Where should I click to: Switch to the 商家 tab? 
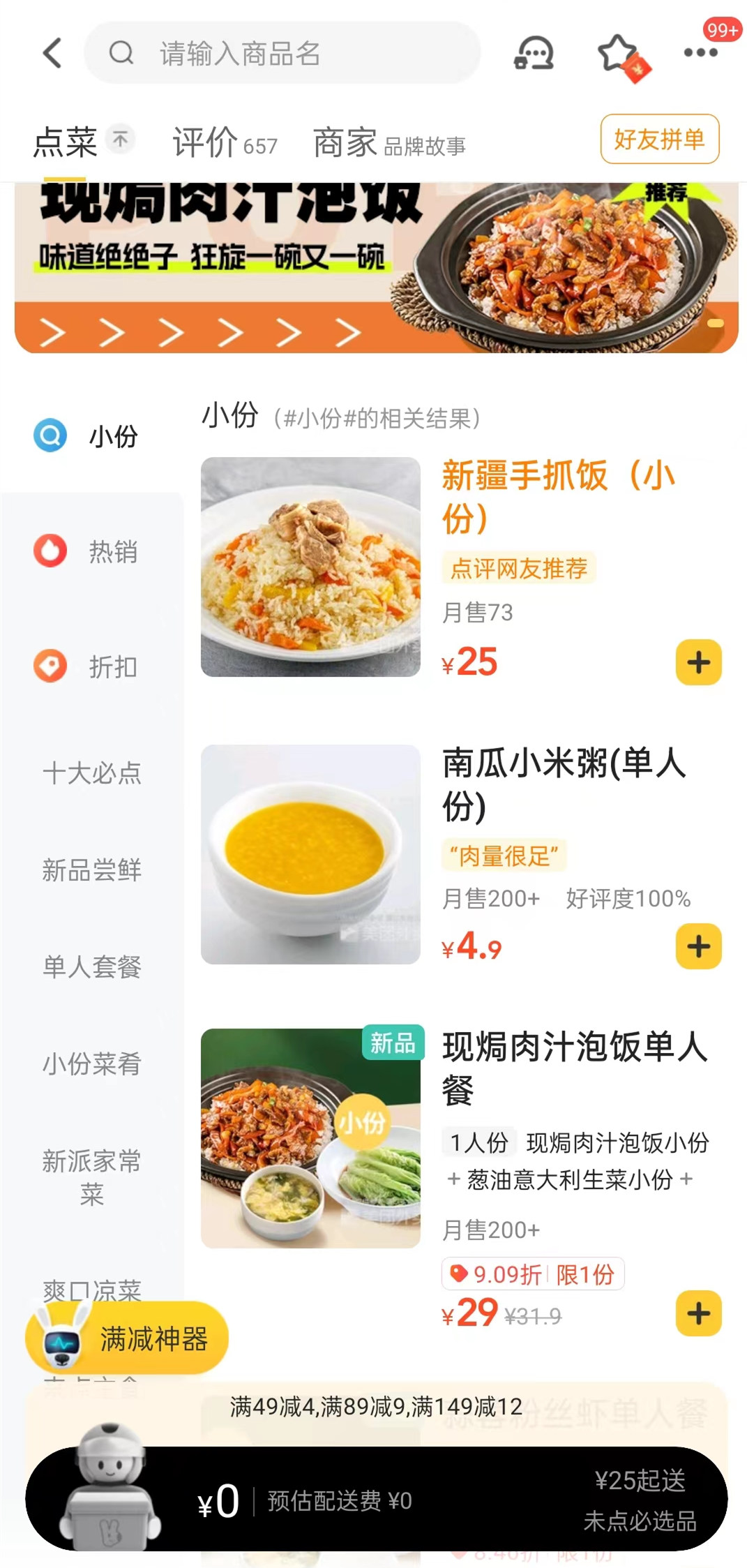[388, 143]
